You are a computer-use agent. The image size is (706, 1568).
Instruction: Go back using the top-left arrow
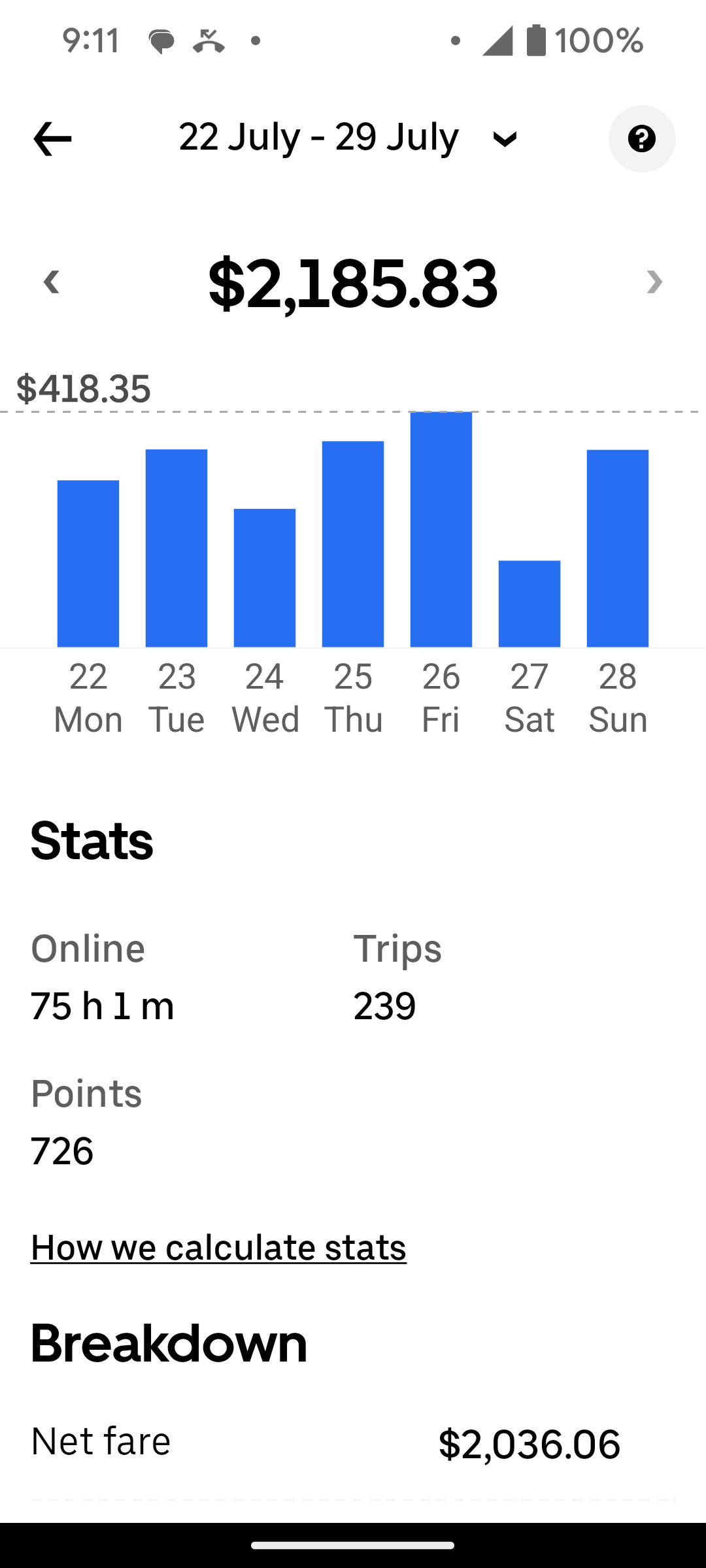52,139
